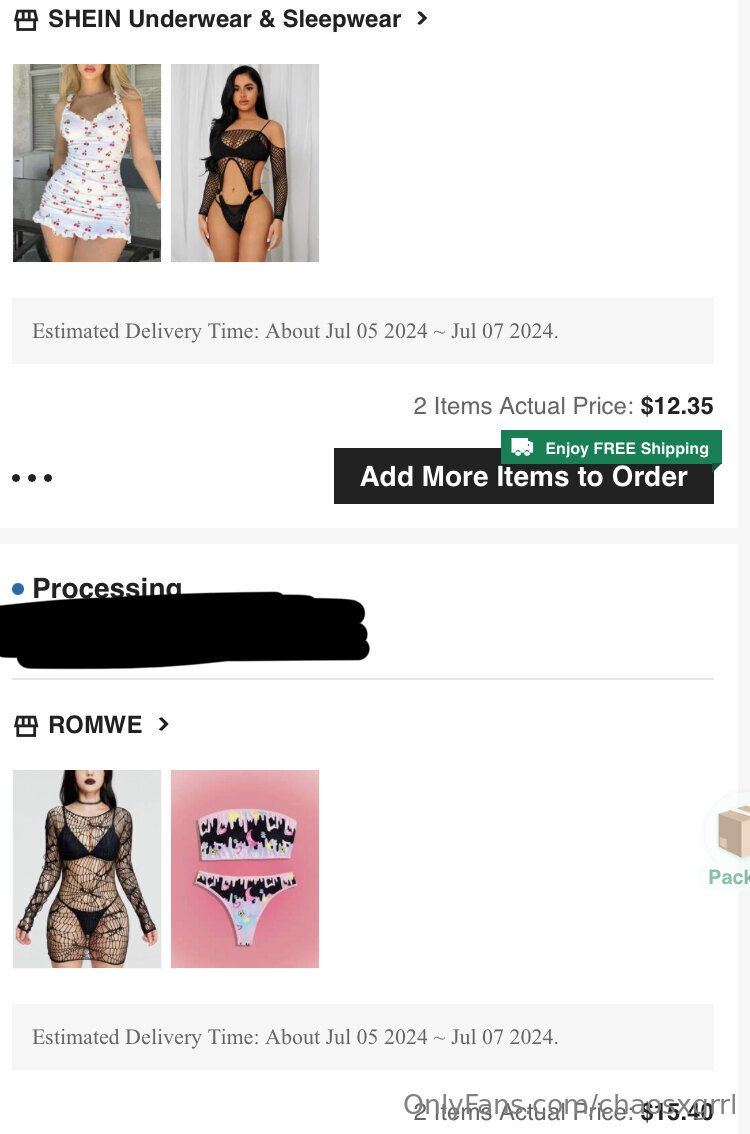This screenshot has width=750, height=1134.
Task: Open the three-dot more options menu
Action: tap(32, 478)
